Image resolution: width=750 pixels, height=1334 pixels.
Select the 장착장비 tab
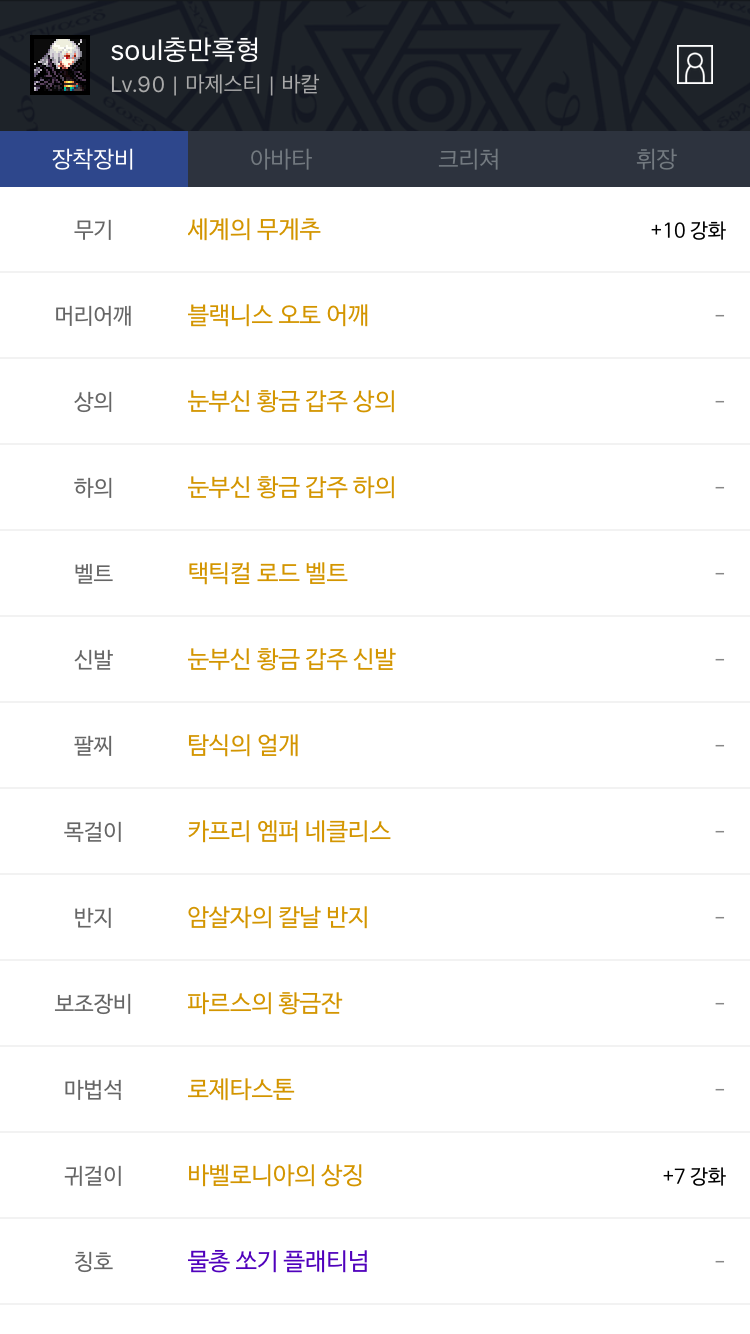pos(94,159)
